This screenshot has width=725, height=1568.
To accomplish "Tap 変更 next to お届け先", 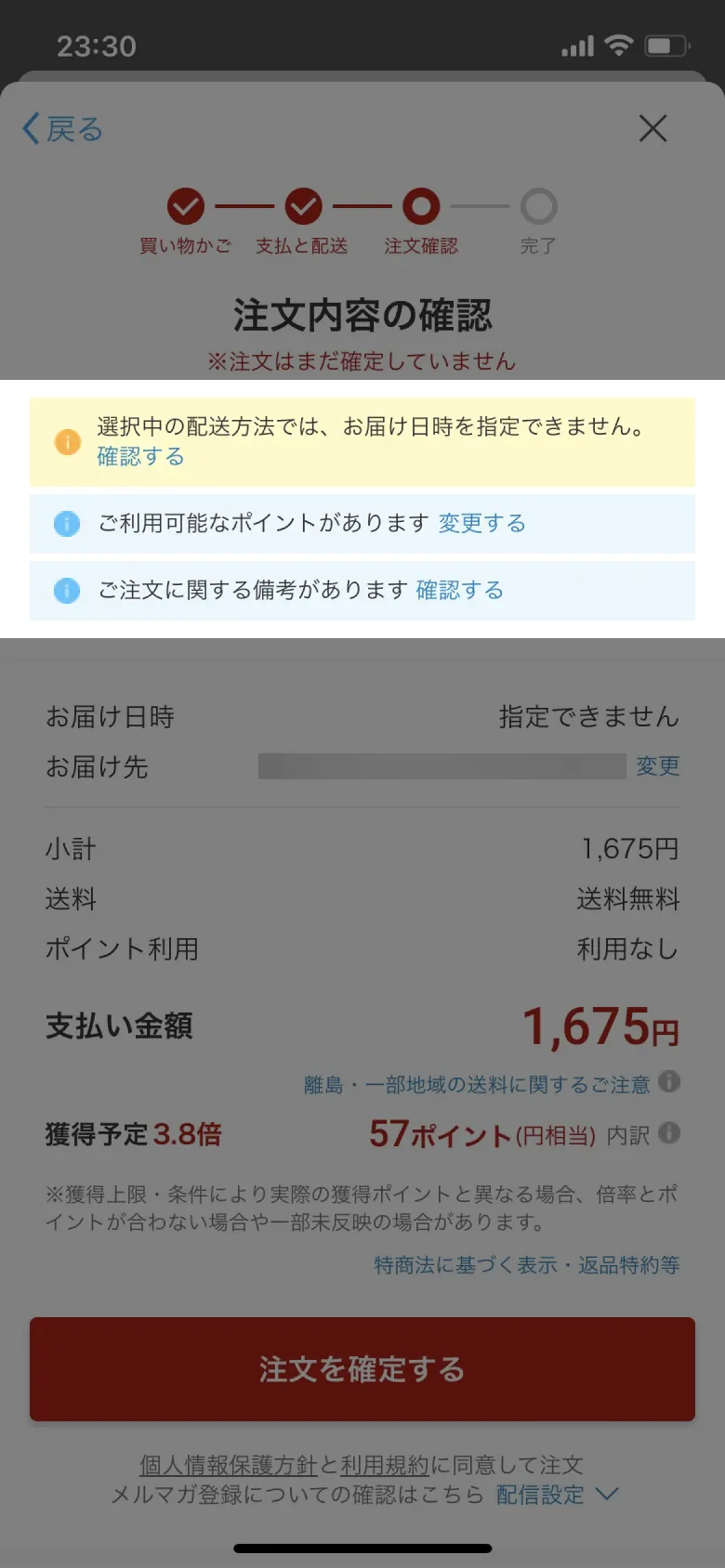I will (657, 766).
